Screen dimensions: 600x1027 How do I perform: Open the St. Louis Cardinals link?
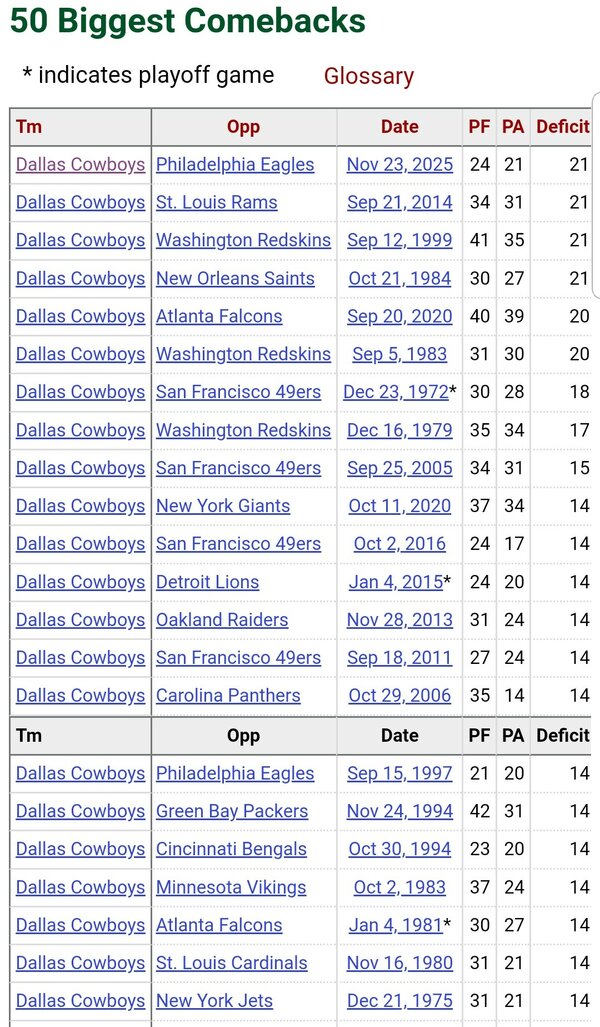click(231, 964)
